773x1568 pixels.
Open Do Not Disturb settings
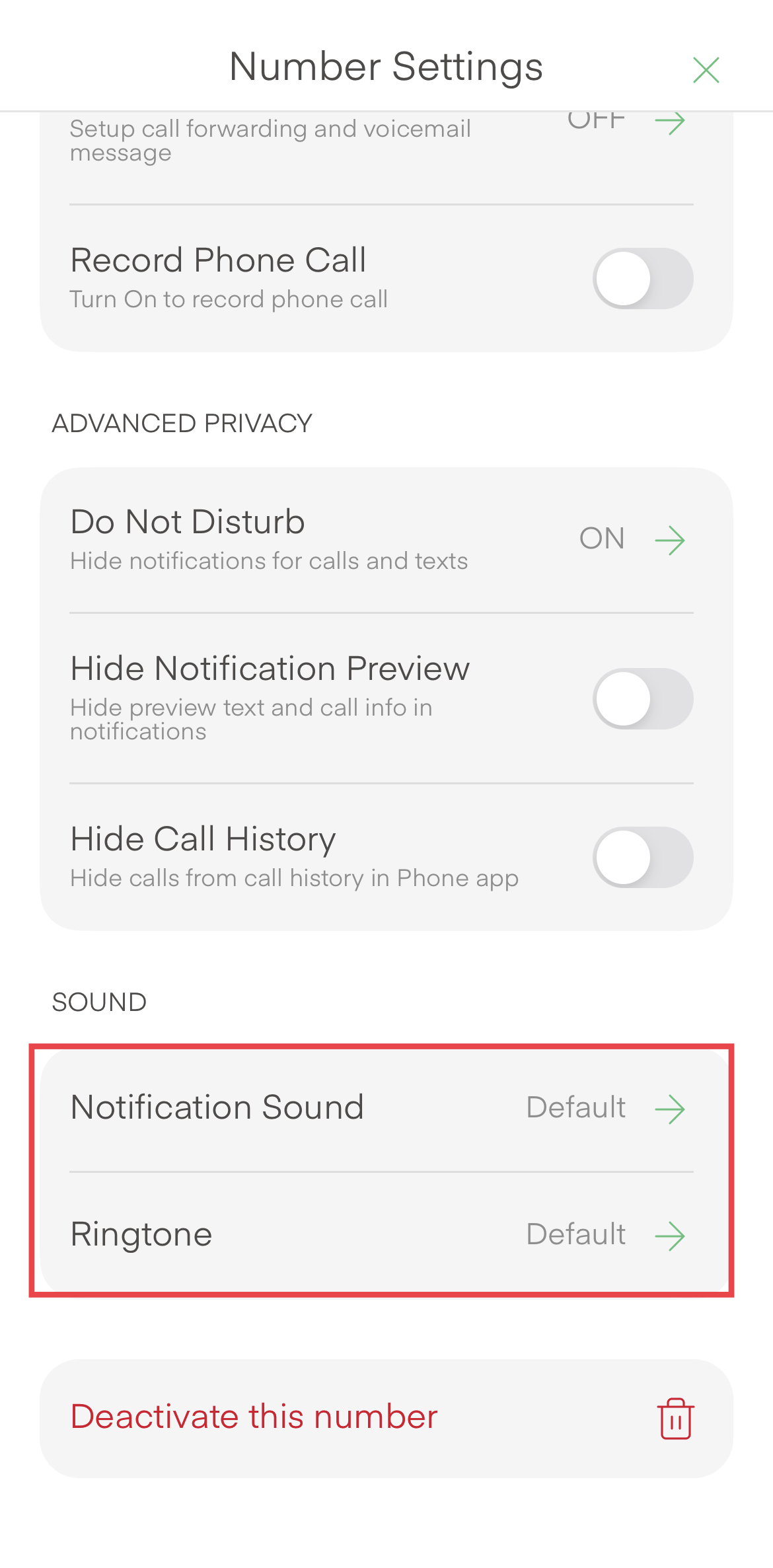tap(669, 540)
